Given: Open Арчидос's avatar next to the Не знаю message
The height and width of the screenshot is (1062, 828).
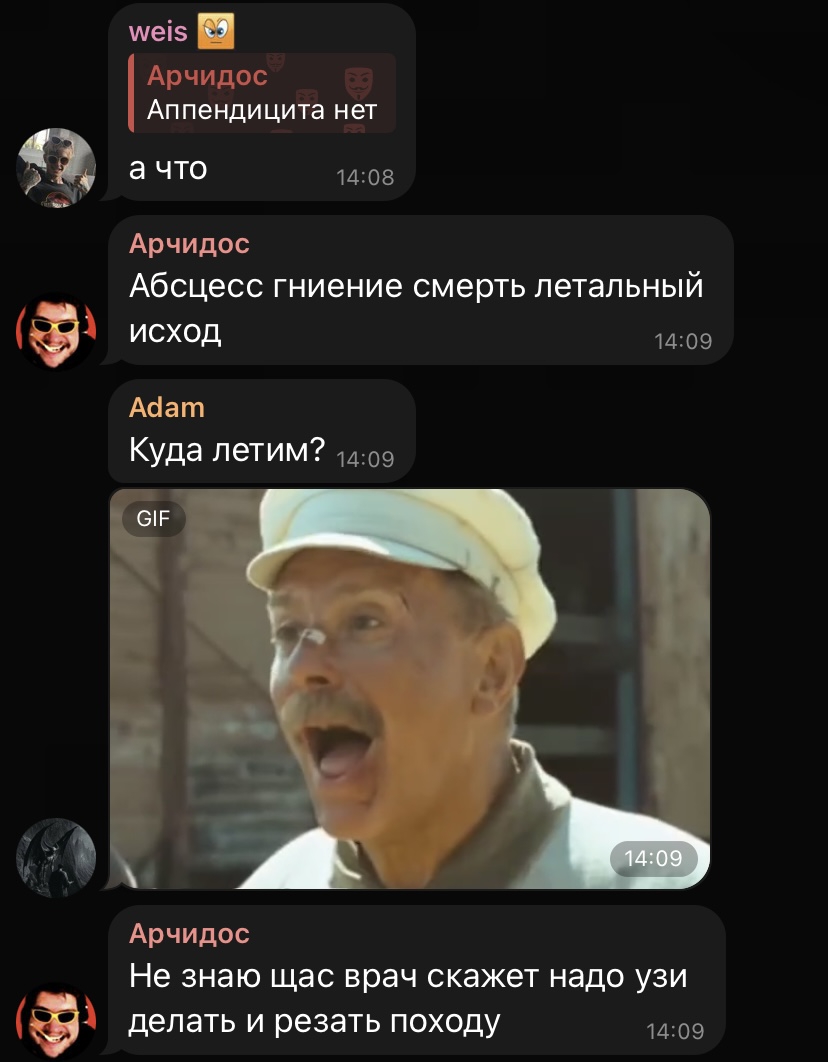Looking at the screenshot, I should [x=57, y=1020].
